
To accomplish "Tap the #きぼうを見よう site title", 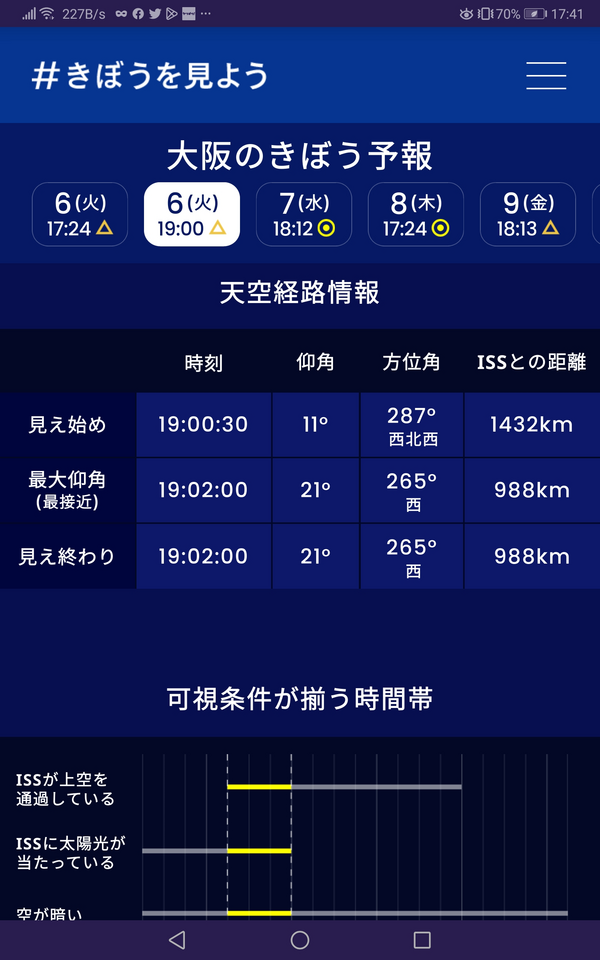I will point(151,77).
